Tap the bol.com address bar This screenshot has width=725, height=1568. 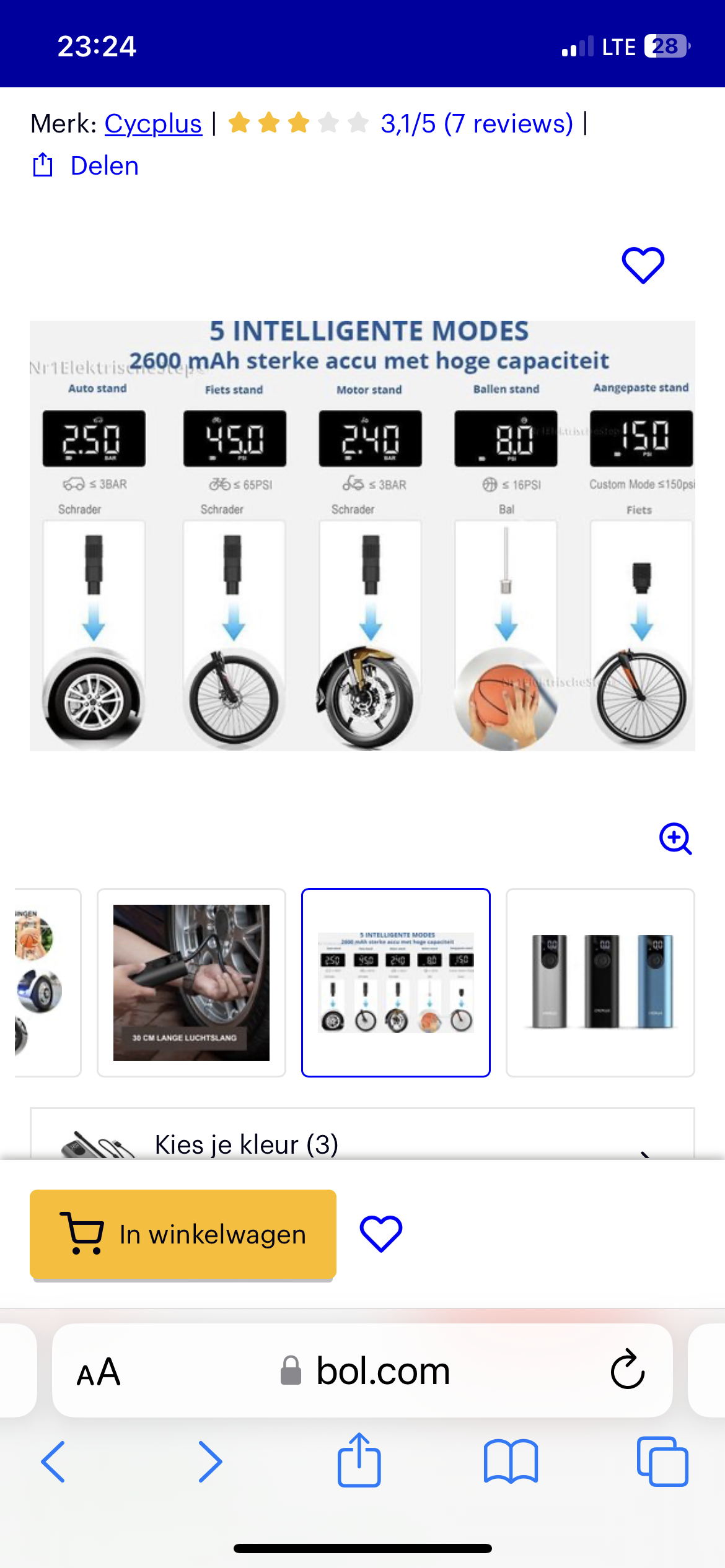[382, 1370]
